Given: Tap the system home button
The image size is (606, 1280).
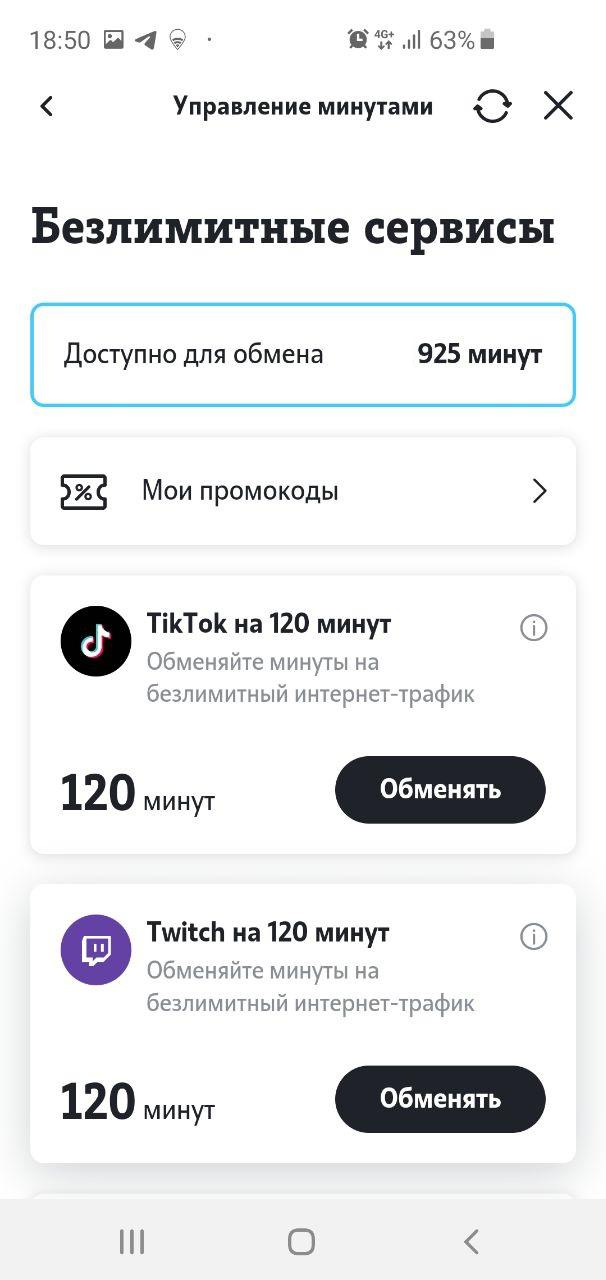Looking at the screenshot, I should (x=301, y=1242).
